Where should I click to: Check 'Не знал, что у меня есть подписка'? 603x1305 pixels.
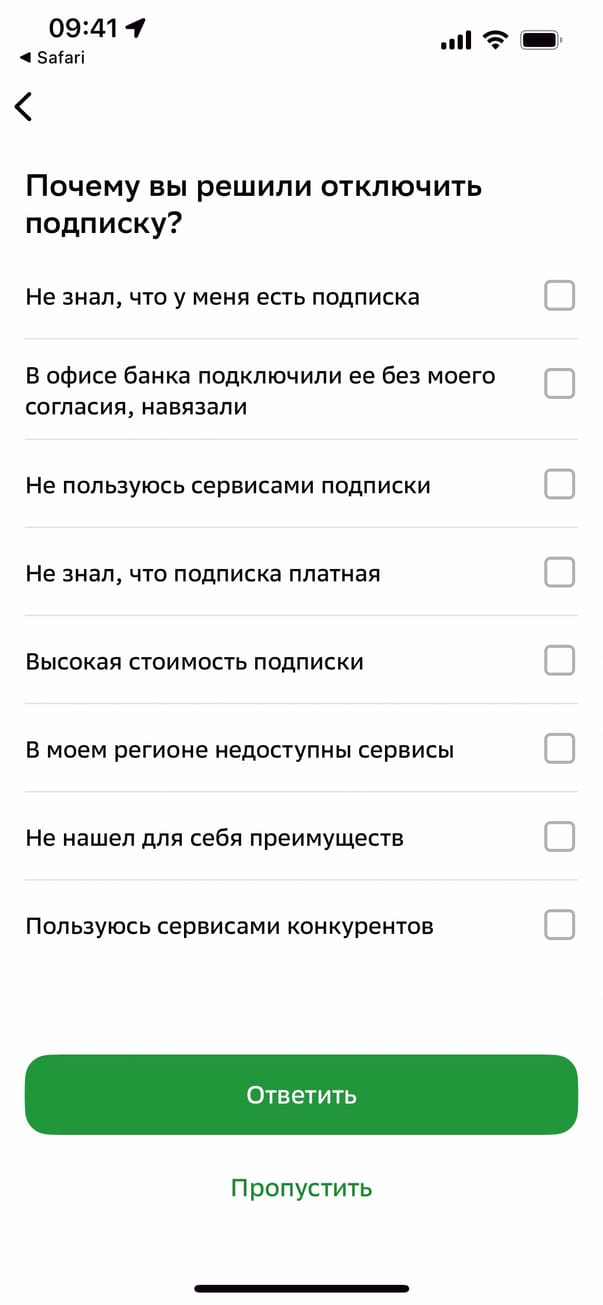click(x=559, y=296)
